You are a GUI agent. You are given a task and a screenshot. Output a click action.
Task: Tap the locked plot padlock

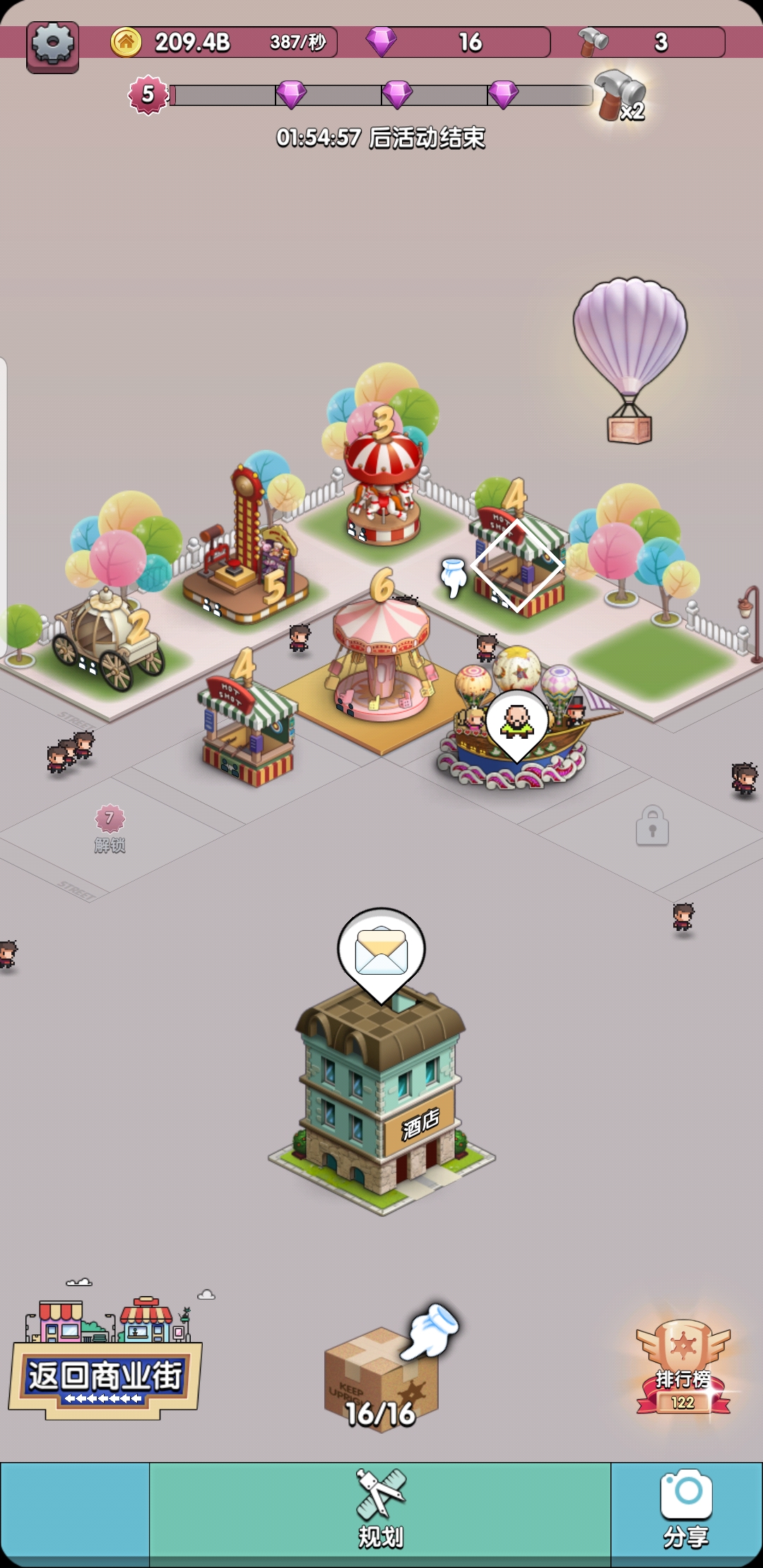pyautogui.click(x=652, y=825)
